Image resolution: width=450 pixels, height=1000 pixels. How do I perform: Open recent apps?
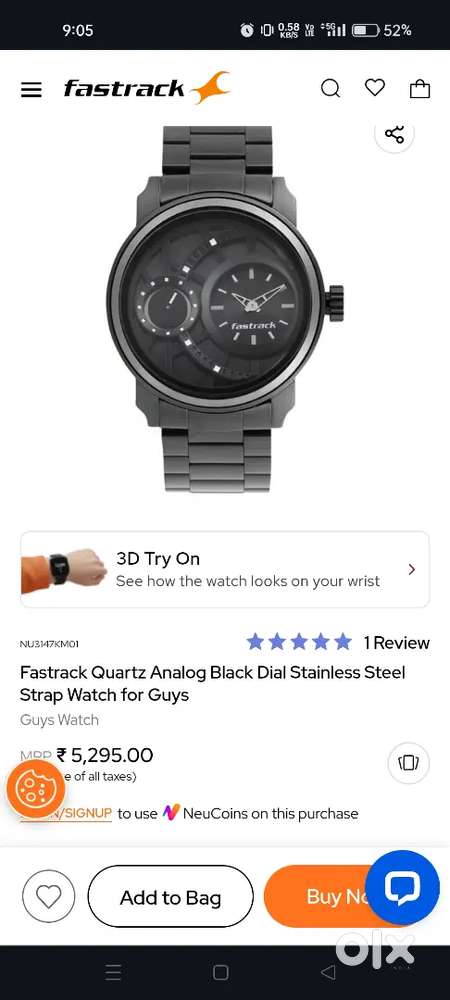coord(113,972)
